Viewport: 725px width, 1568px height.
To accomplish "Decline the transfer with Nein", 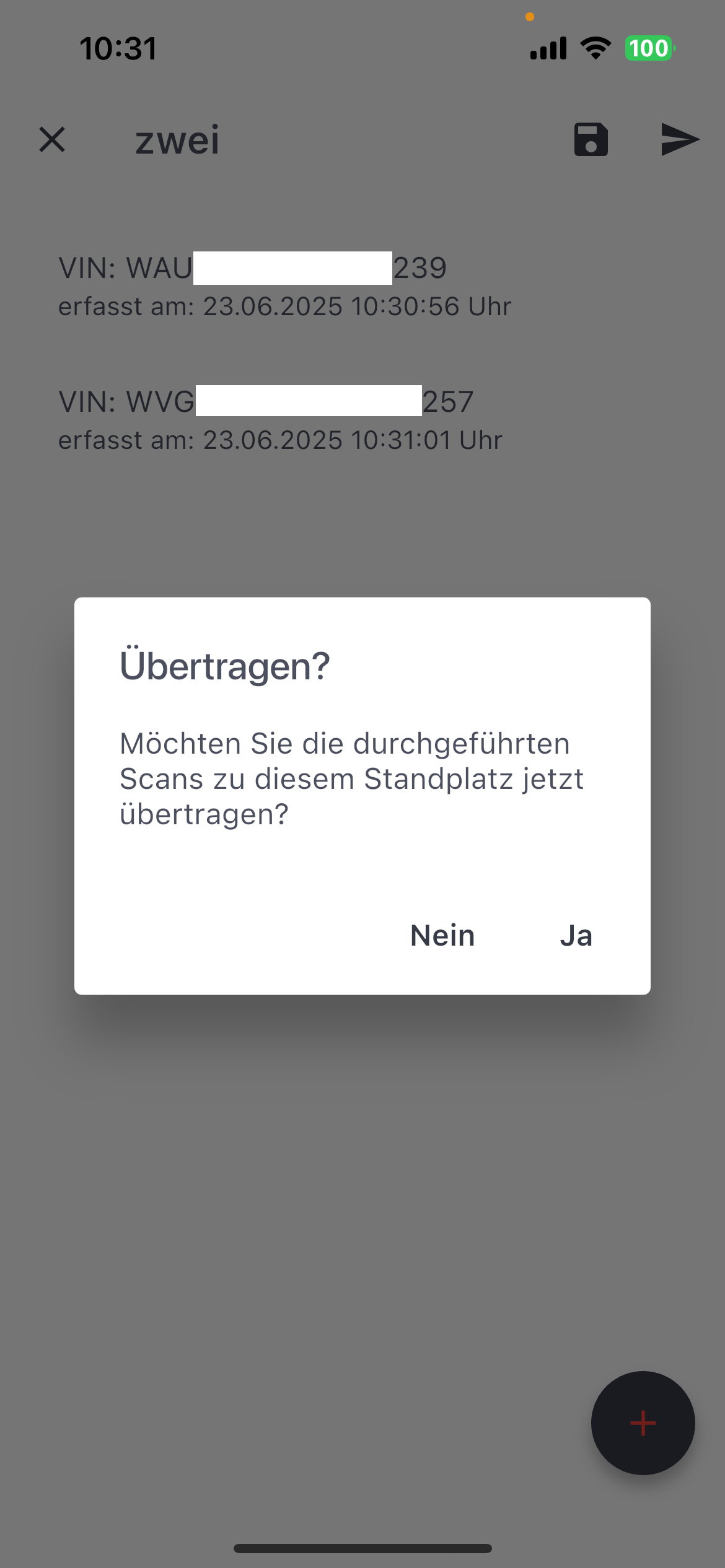I will click(x=442, y=936).
